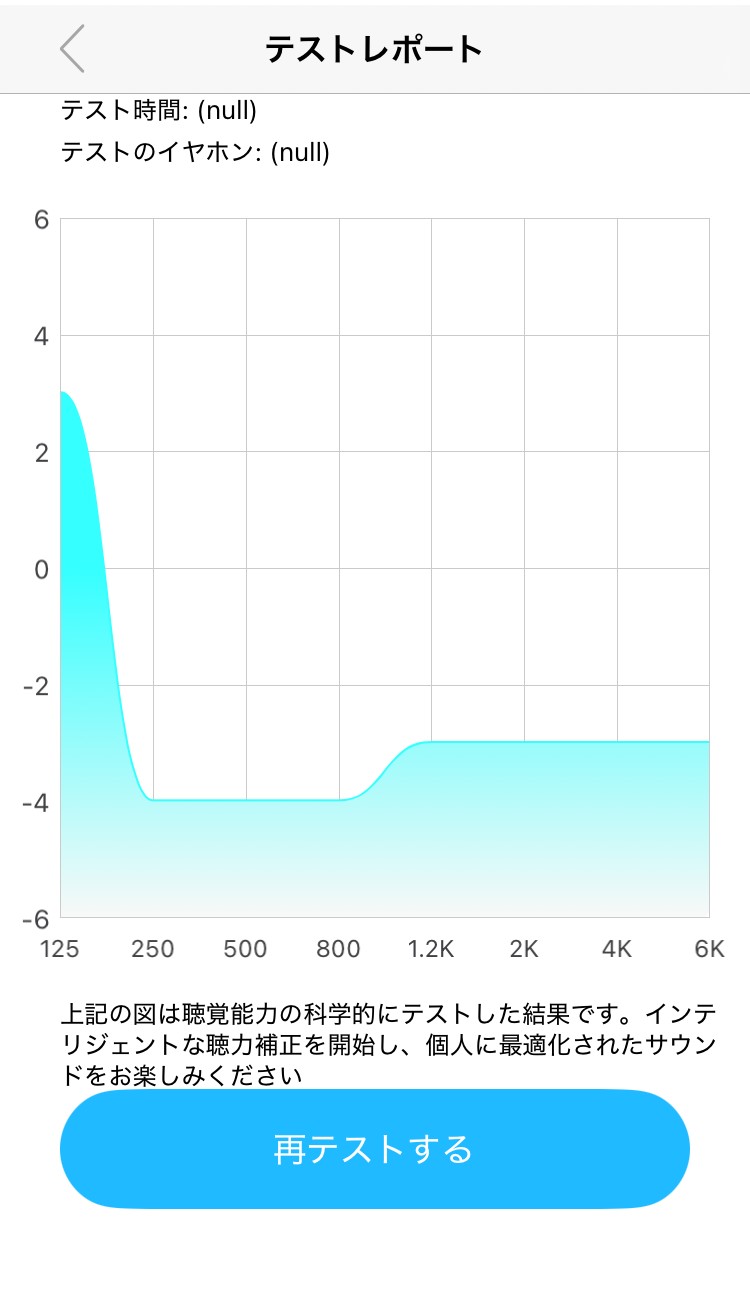Tap the 再テストする button

pos(375,1149)
